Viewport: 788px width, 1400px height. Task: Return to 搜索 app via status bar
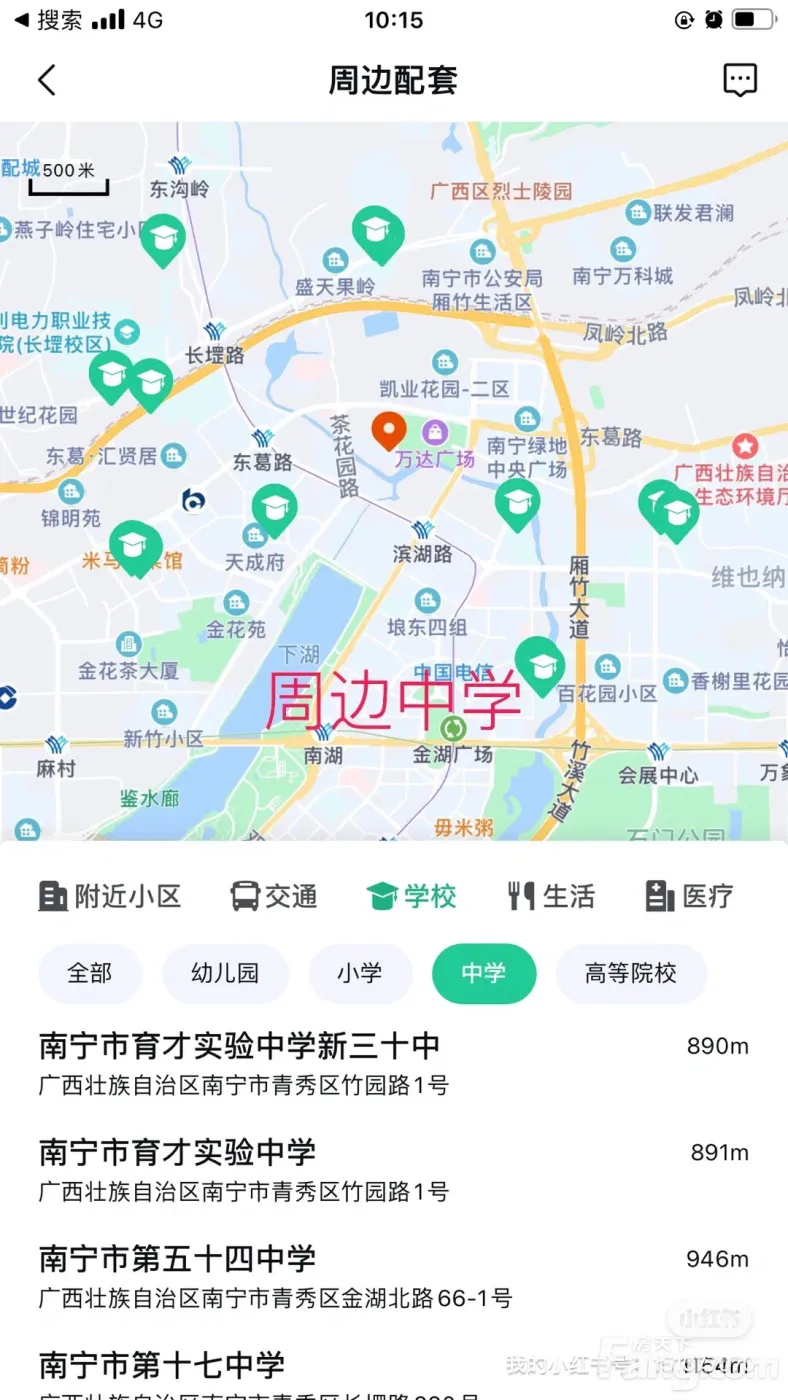tap(48, 20)
